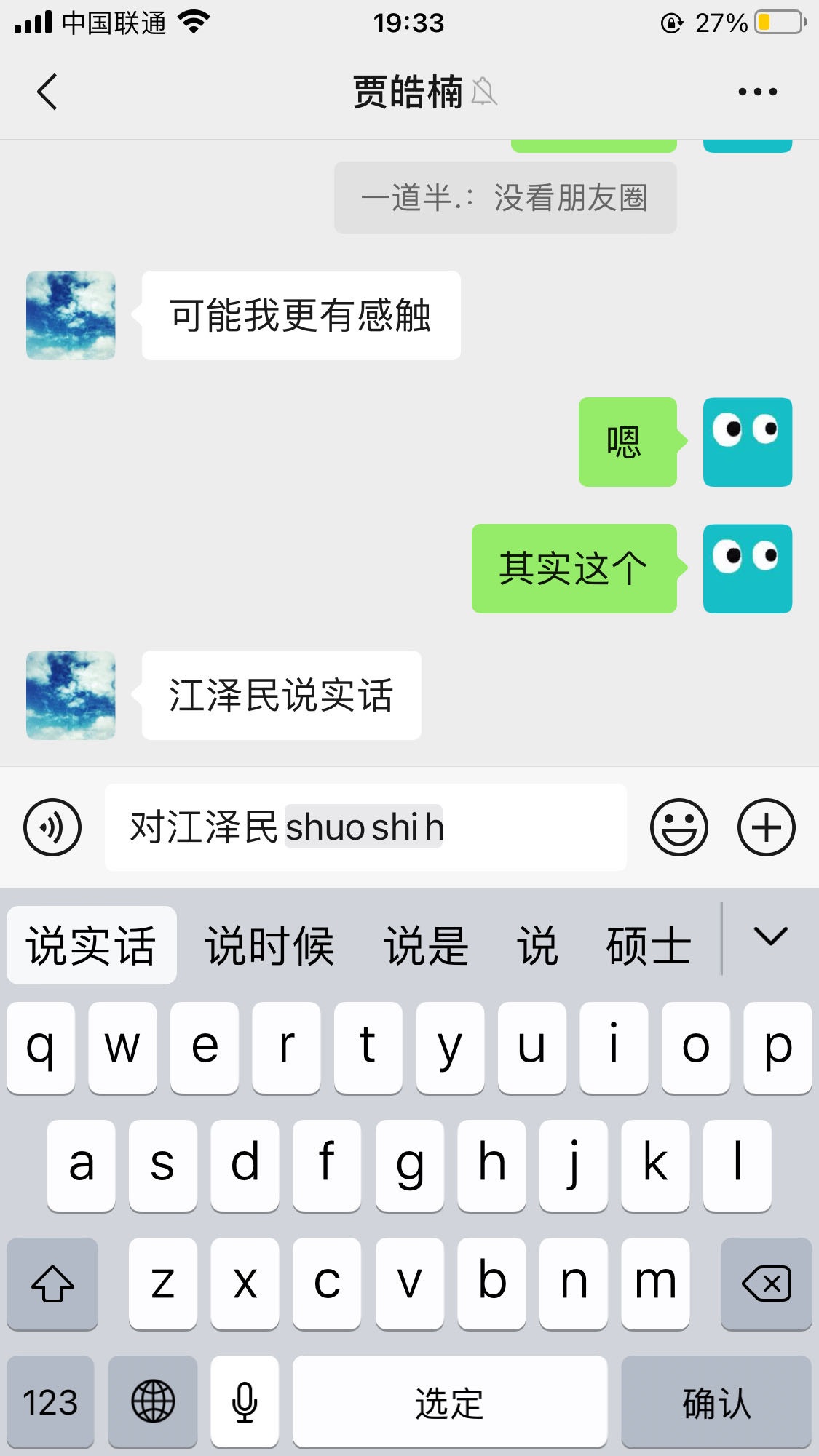Switch keyboard to 123 numbers
Screen dimensions: 819x1456
[50, 1401]
